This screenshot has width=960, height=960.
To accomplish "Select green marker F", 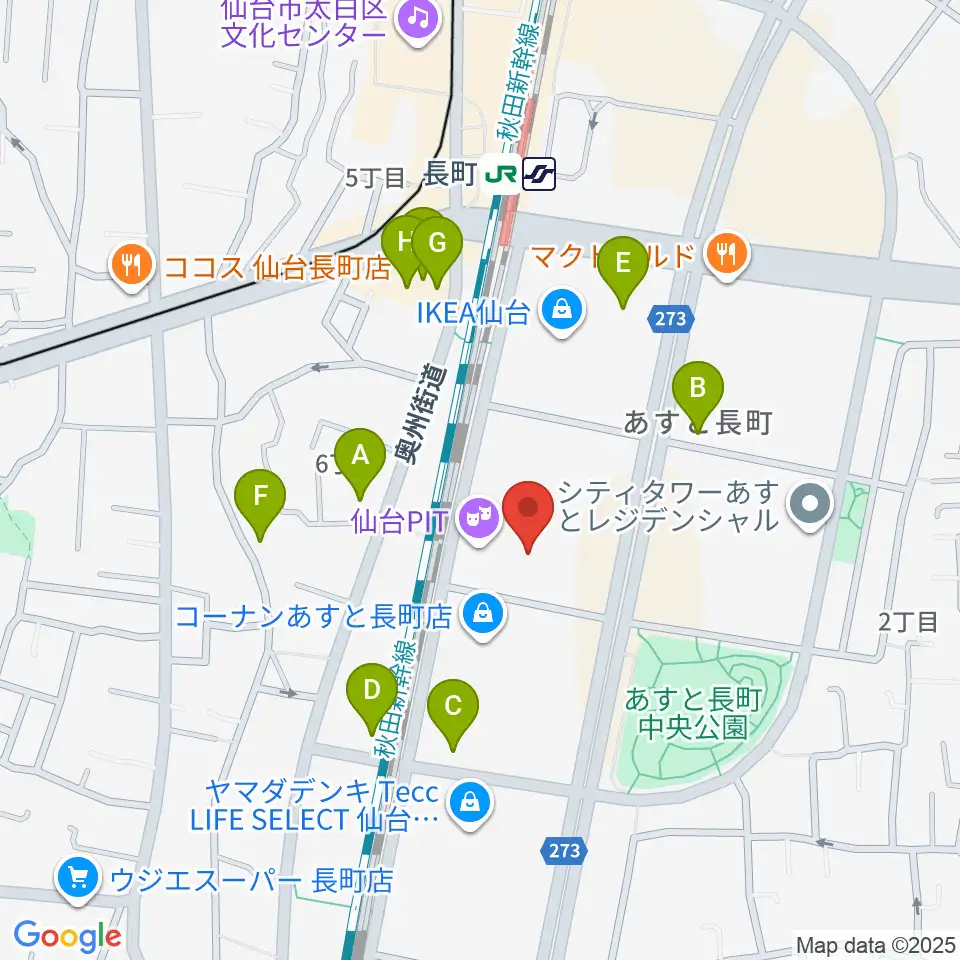I will click(x=260, y=496).
